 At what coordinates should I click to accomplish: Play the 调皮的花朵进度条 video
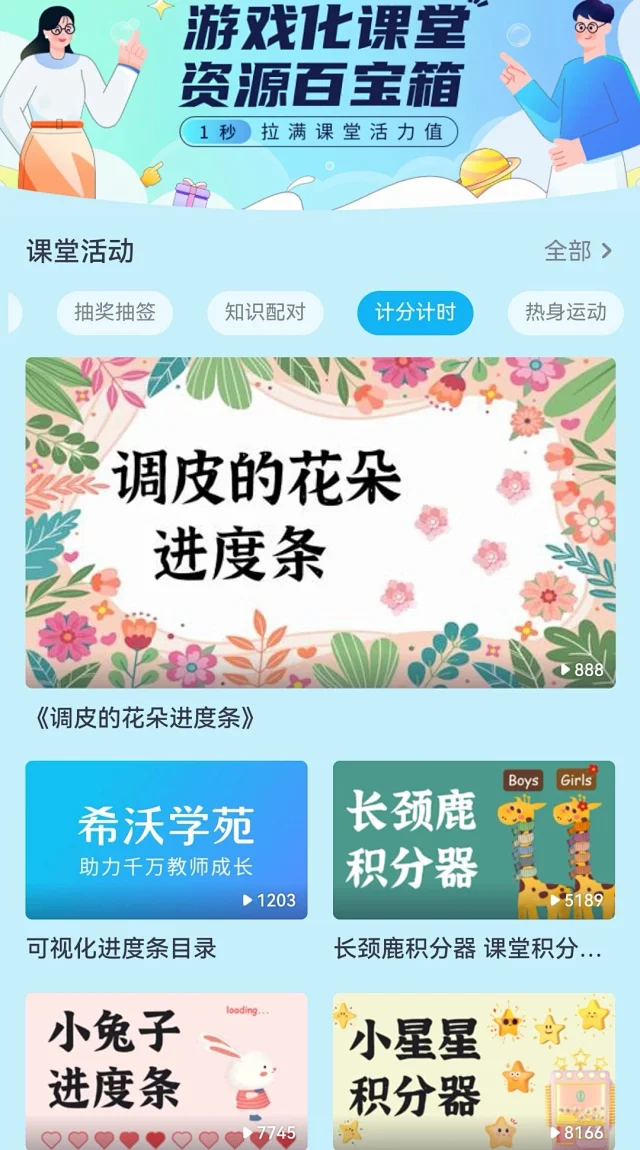pyautogui.click(x=320, y=522)
